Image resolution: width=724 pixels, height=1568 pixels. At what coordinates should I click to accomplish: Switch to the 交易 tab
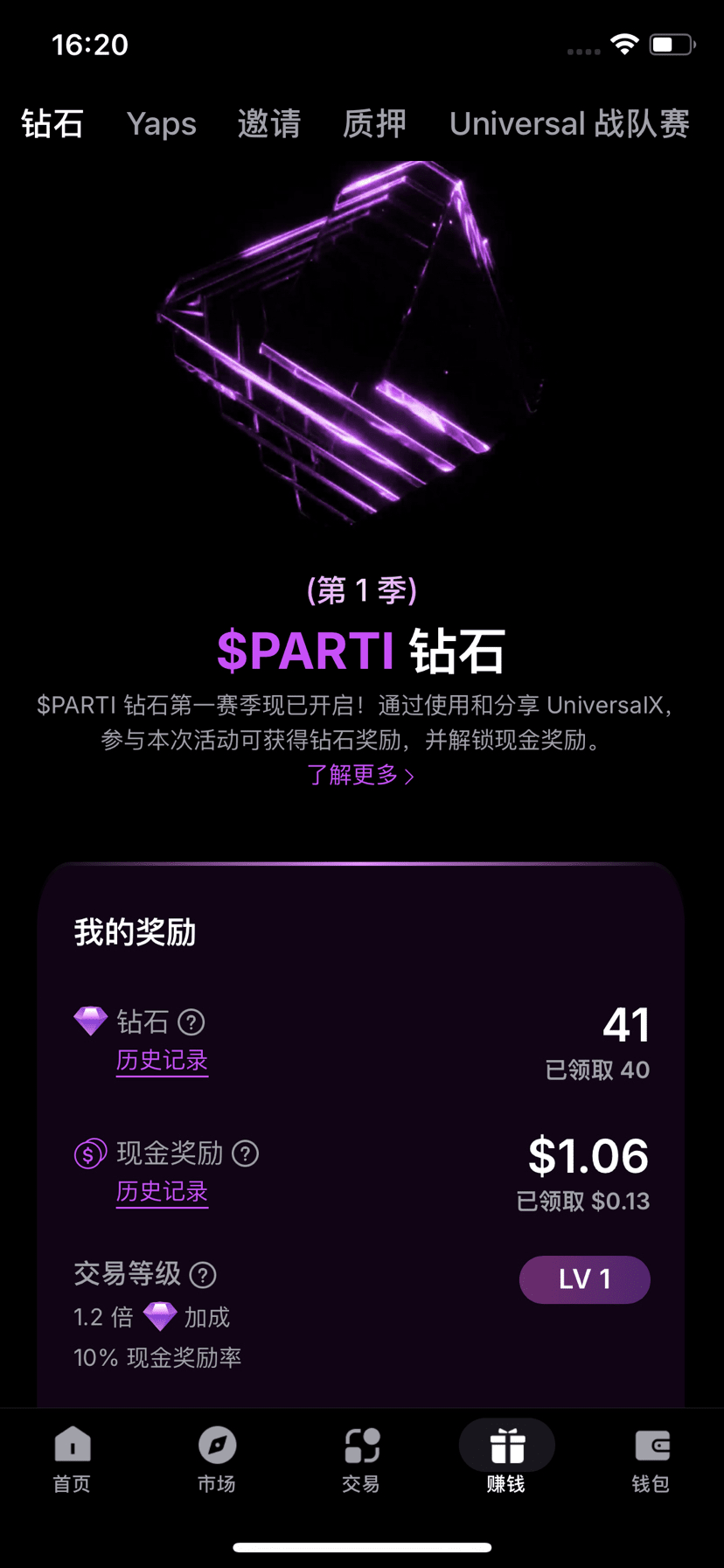pyautogui.click(x=361, y=1457)
